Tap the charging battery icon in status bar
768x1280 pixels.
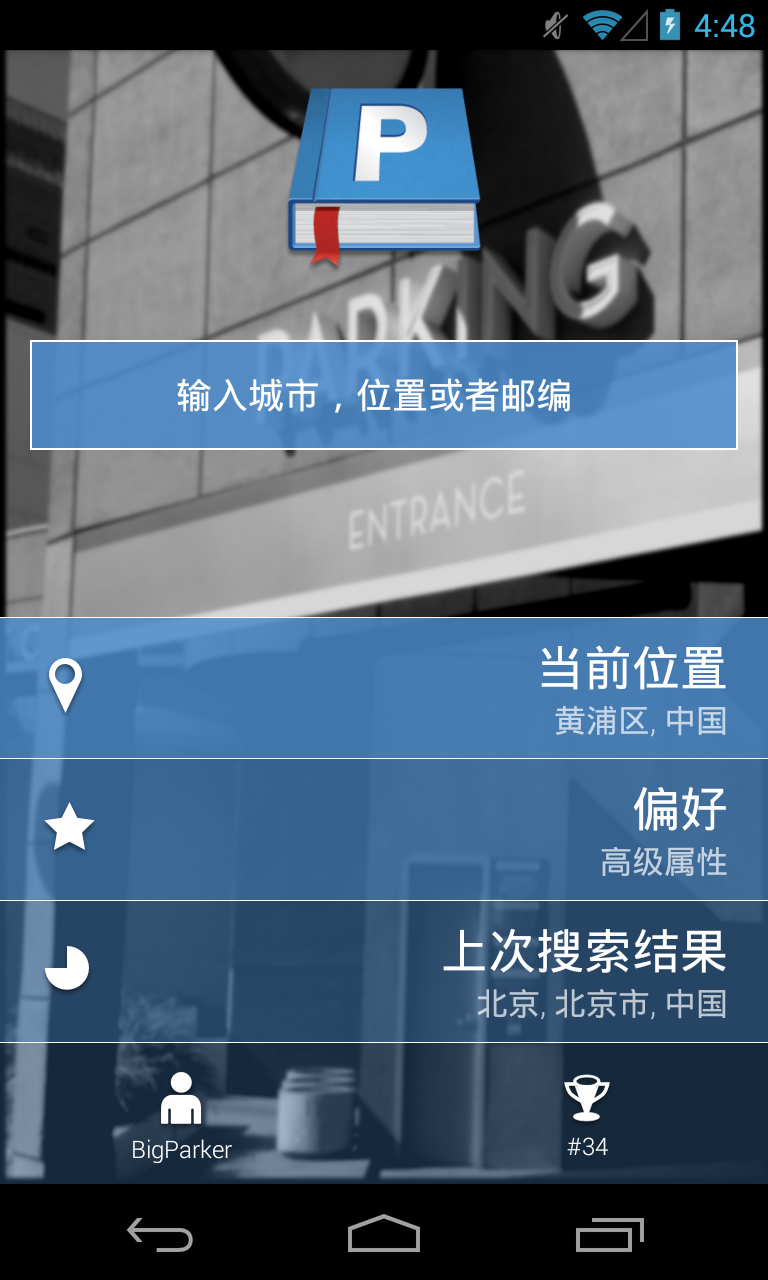point(668,26)
